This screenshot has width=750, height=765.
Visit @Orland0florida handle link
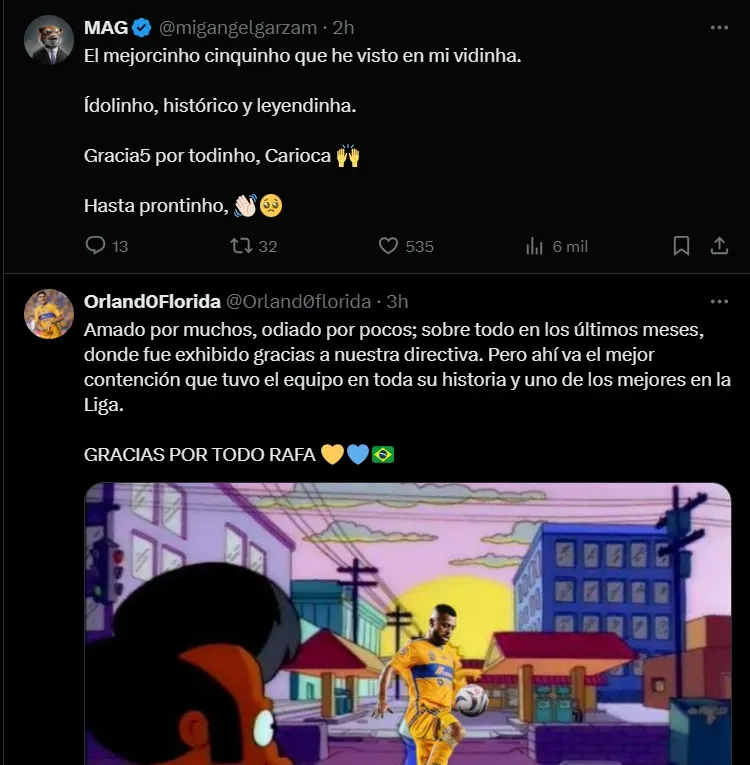pos(299,301)
